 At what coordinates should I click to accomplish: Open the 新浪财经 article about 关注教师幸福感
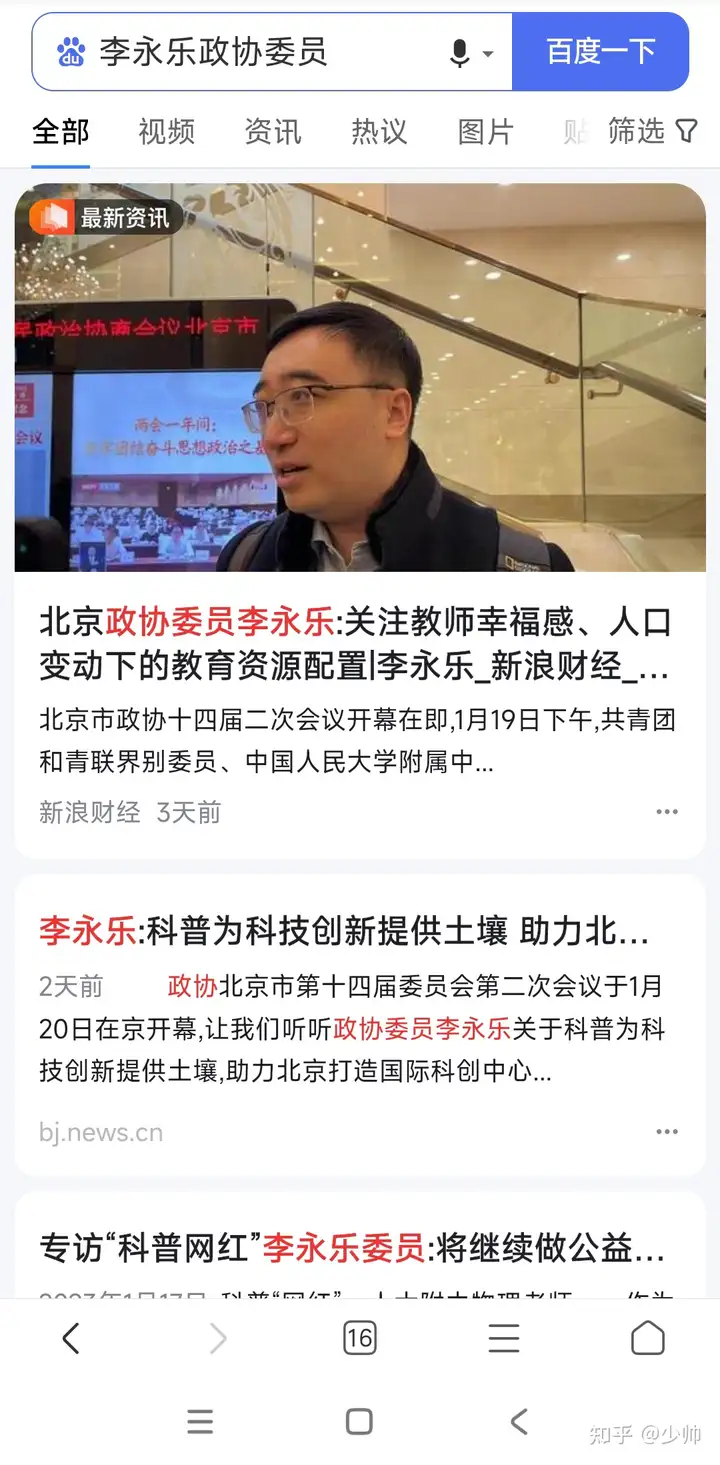click(355, 644)
